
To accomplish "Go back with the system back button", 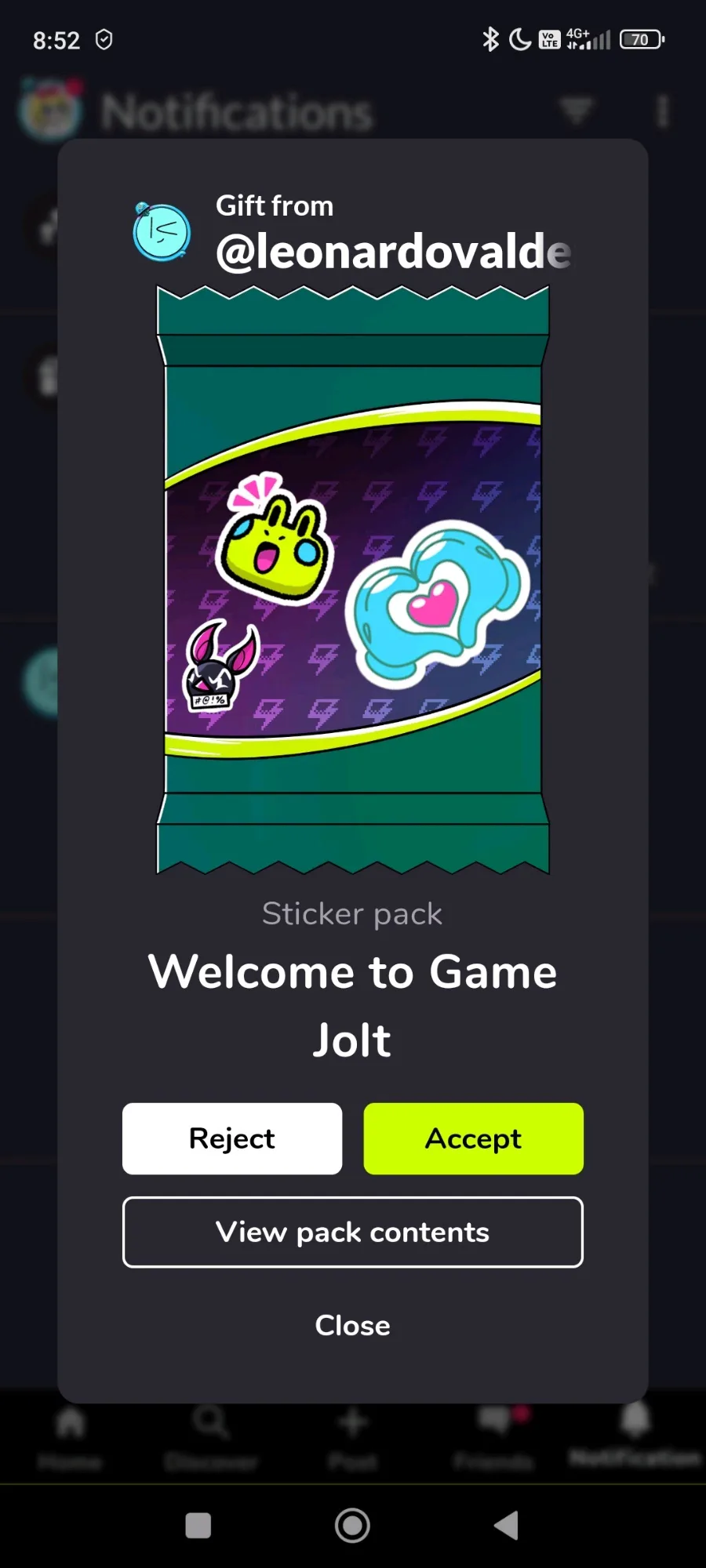I will click(507, 1526).
